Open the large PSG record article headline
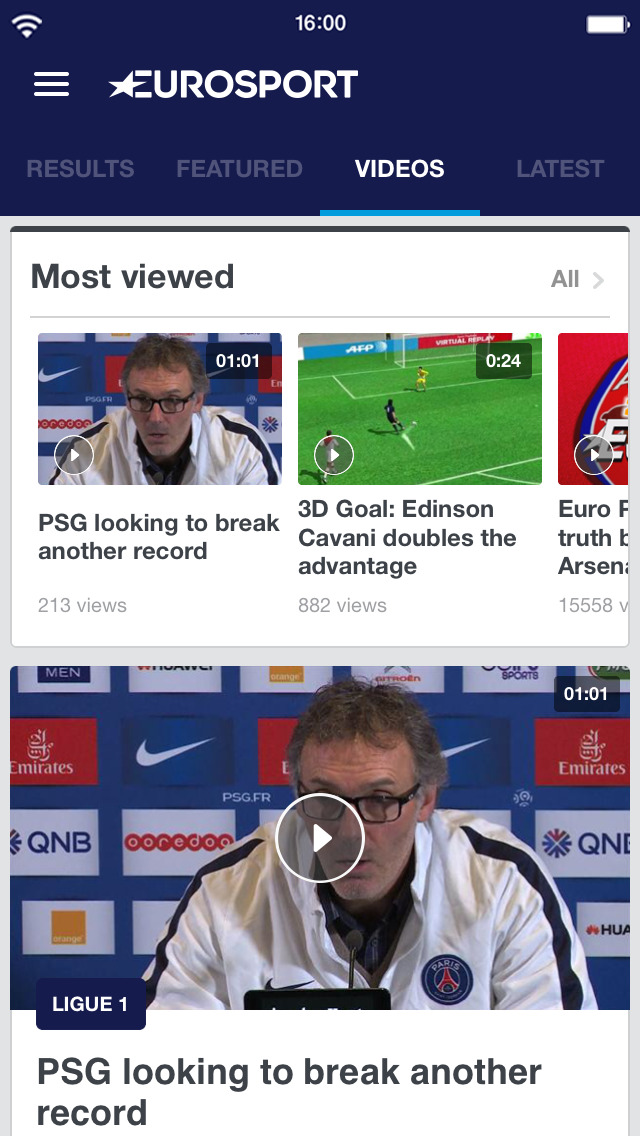The height and width of the screenshot is (1136, 640). pyautogui.click(x=289, y=1092)
